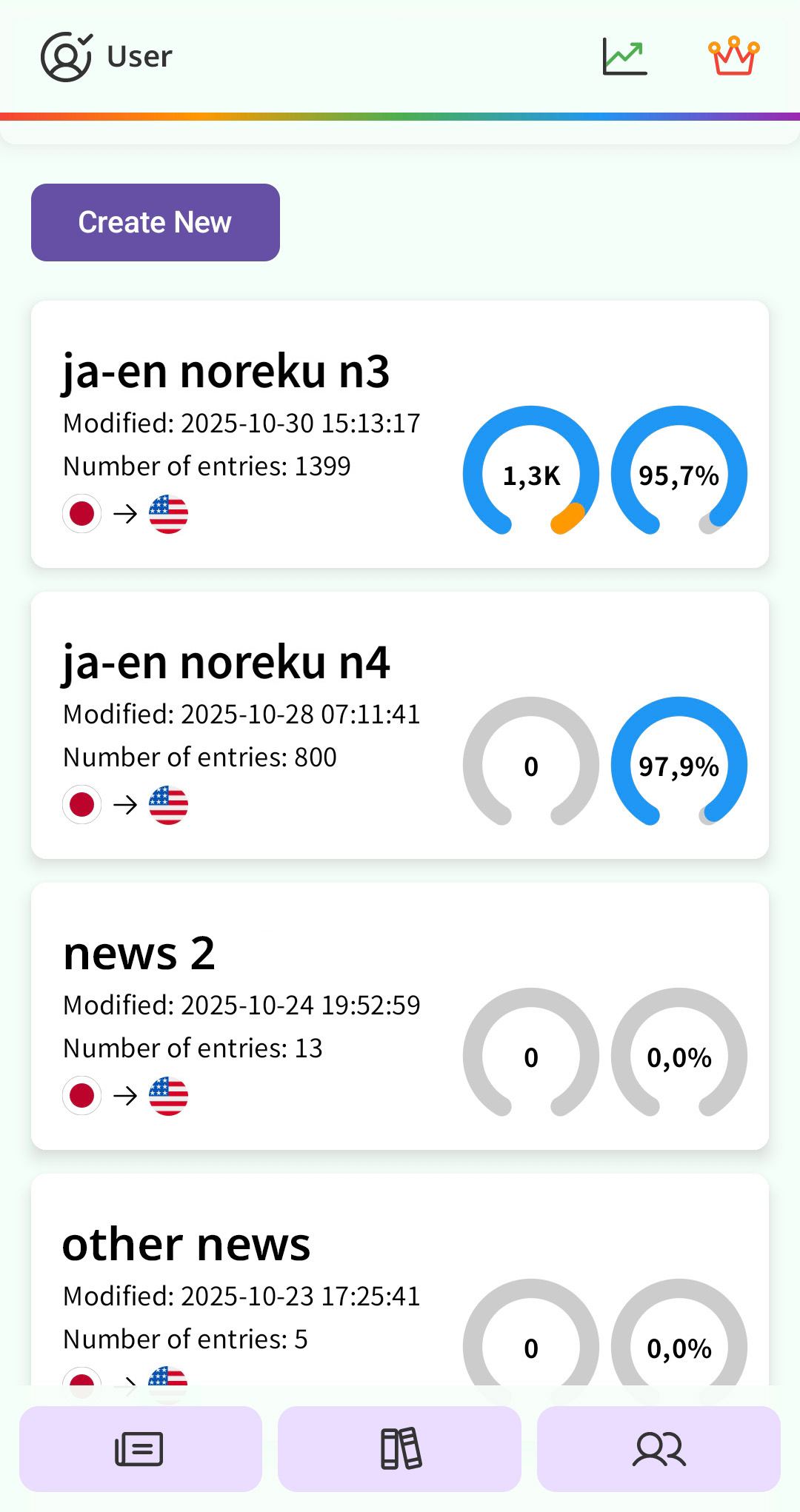Switch to the community people tab

pos(659,1449)
